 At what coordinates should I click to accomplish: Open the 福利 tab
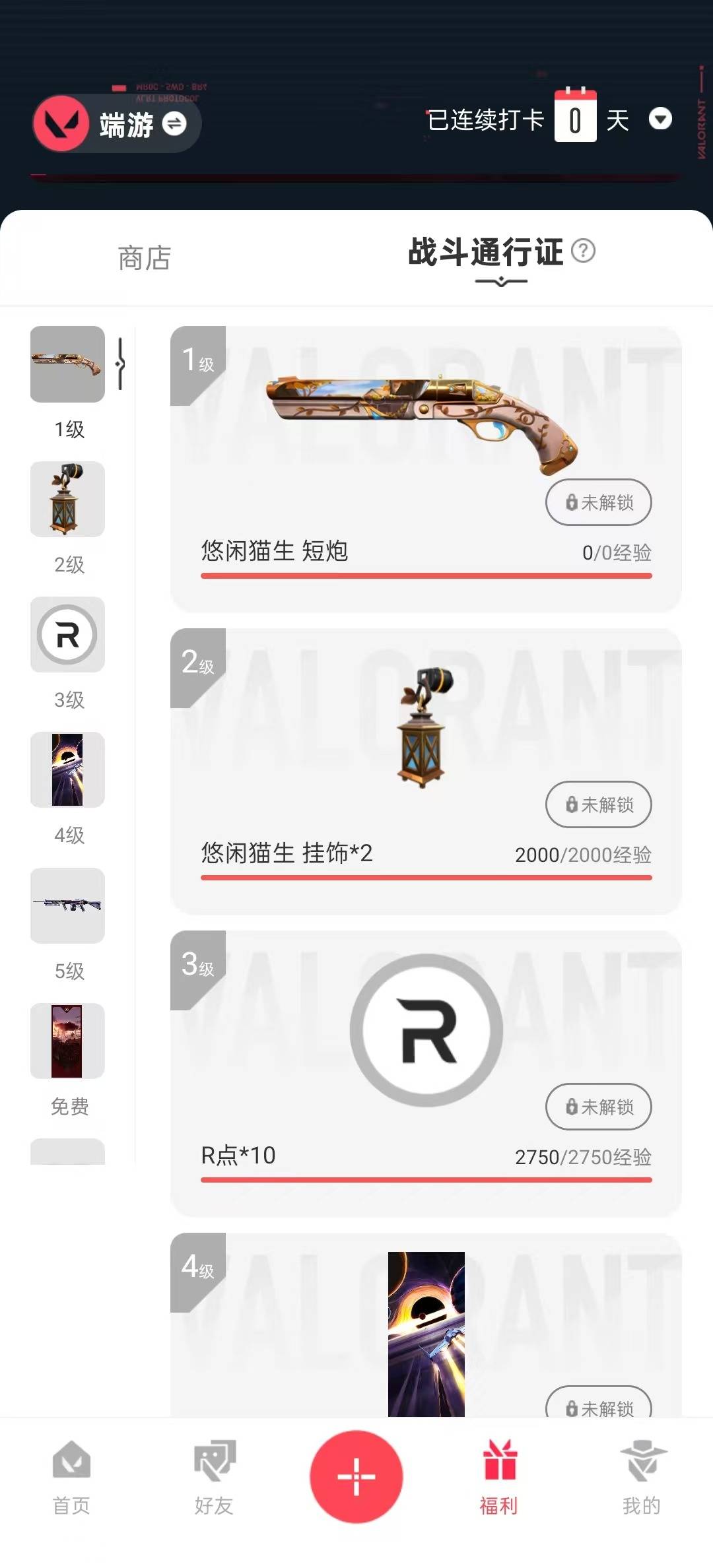(499, 1478)
